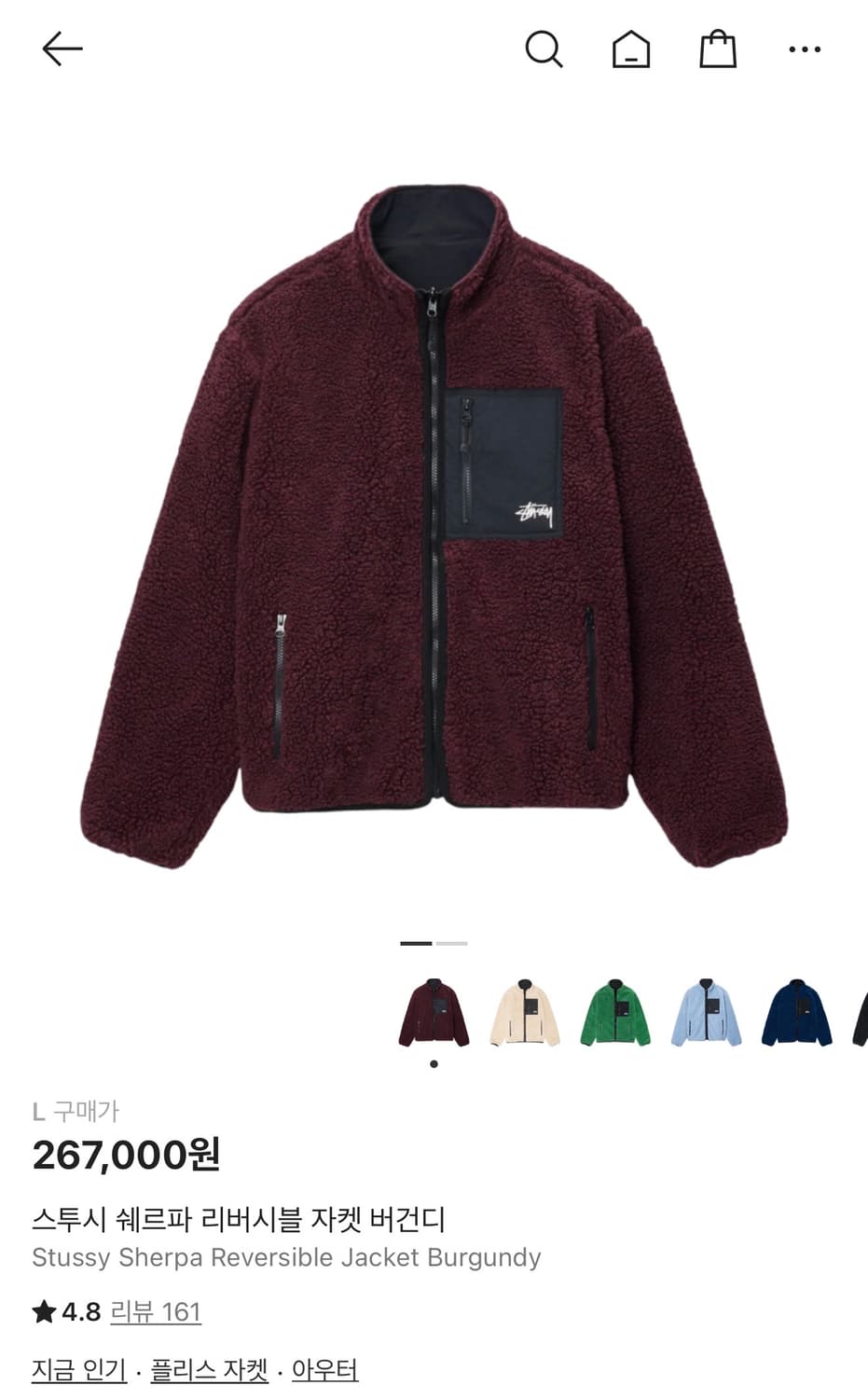868x1399 pixels.
Task: Select the black jacket variant thumbnail
Action: click(x=860, y=1014)
